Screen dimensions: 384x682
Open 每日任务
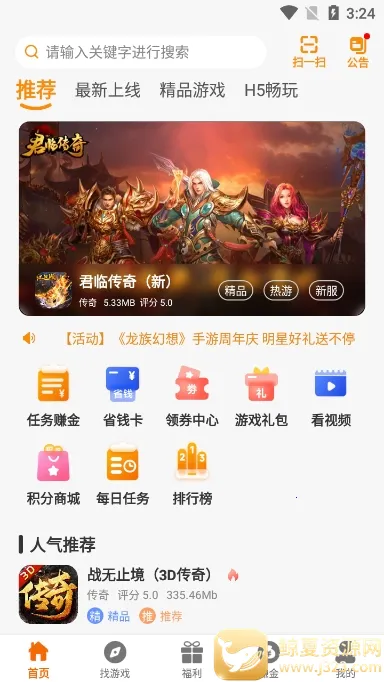point(123,475)
